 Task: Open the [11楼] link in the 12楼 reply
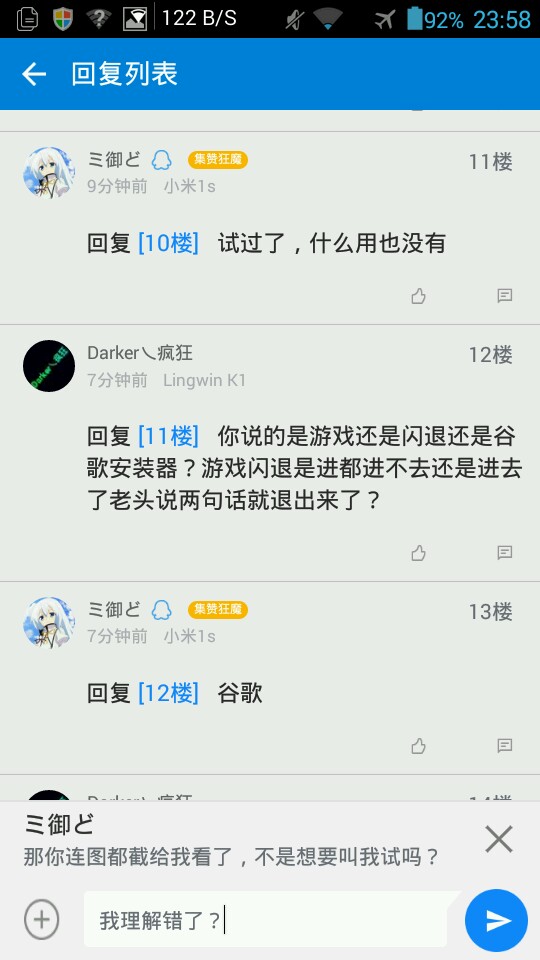click(x=168, y=437)
